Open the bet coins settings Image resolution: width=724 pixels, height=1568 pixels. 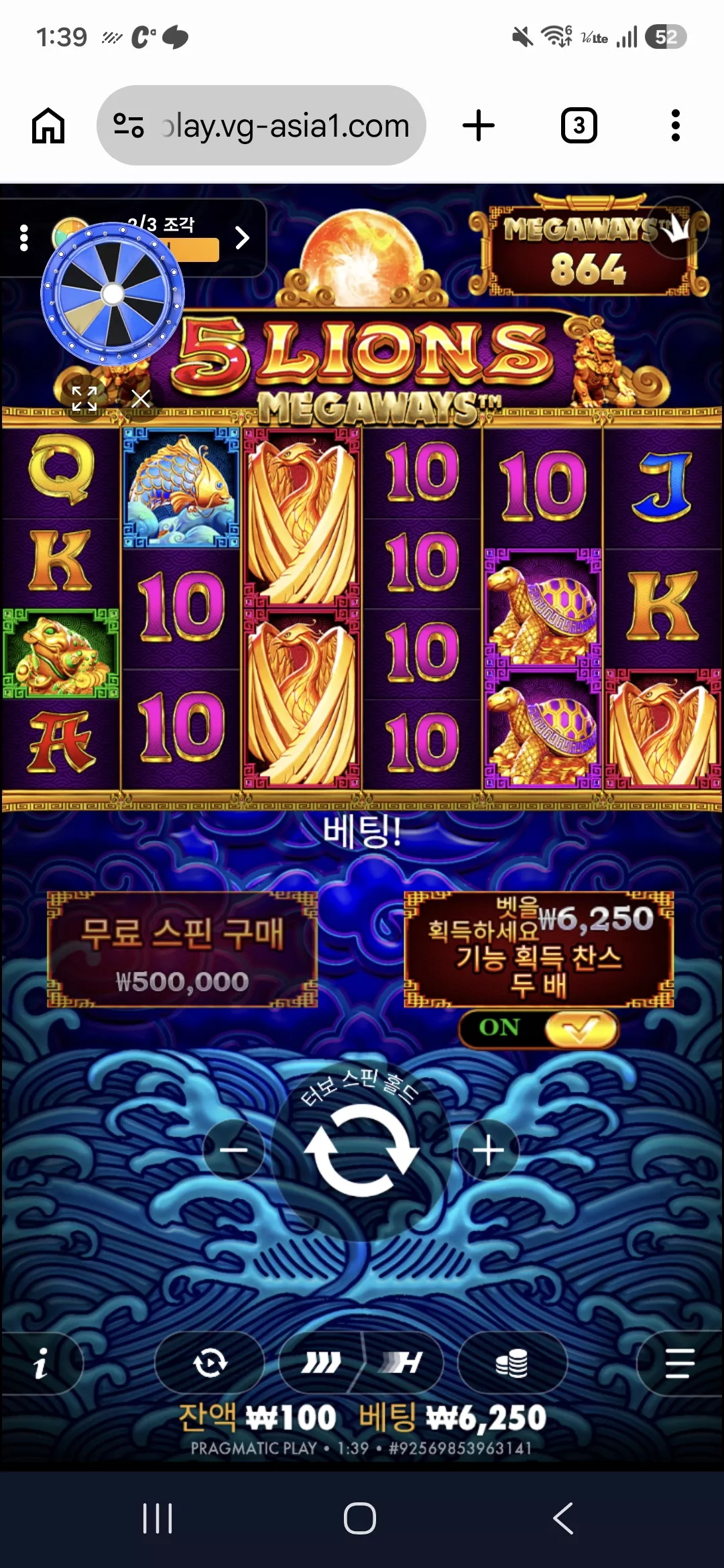pyautogui.click(x=511, y=1364)
